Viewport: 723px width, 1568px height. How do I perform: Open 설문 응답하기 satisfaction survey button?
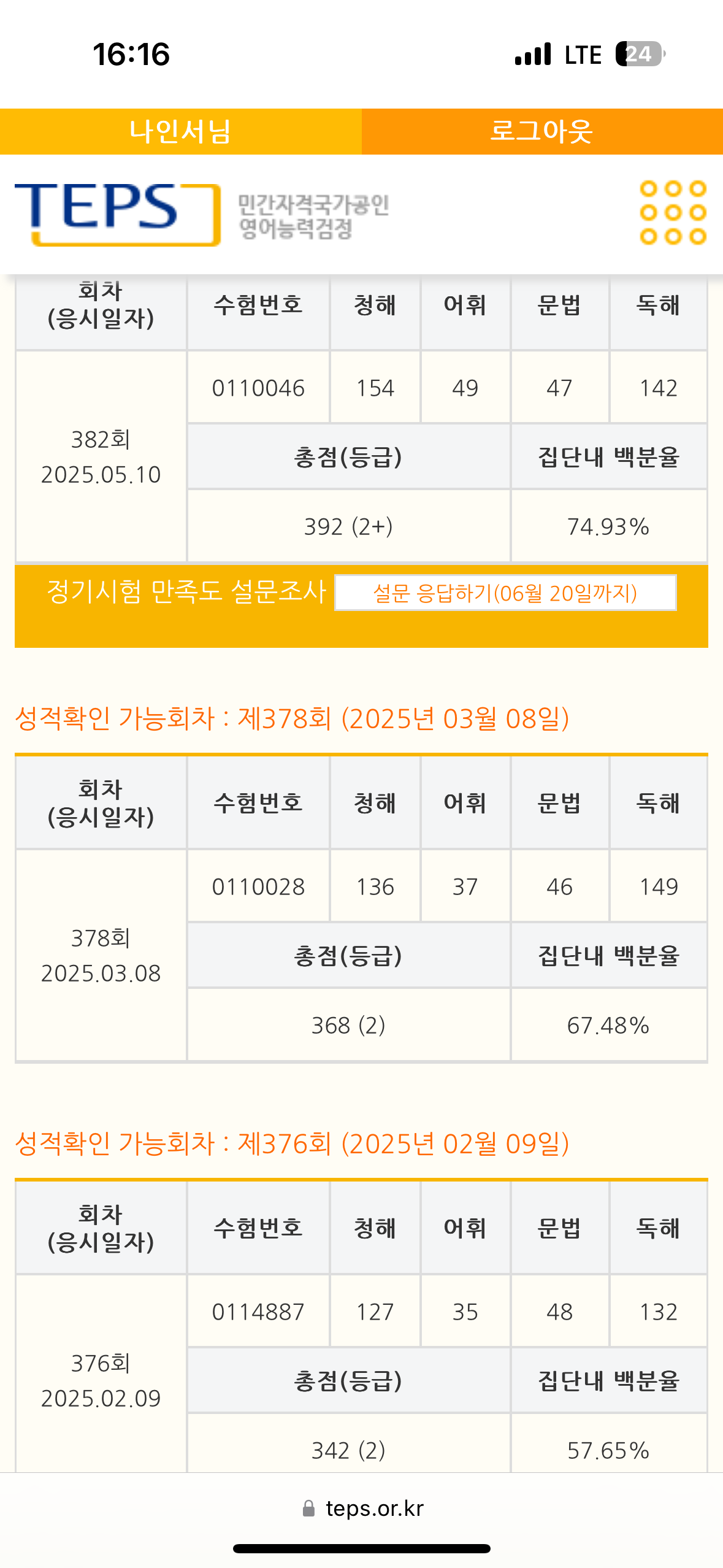point(505,593)
